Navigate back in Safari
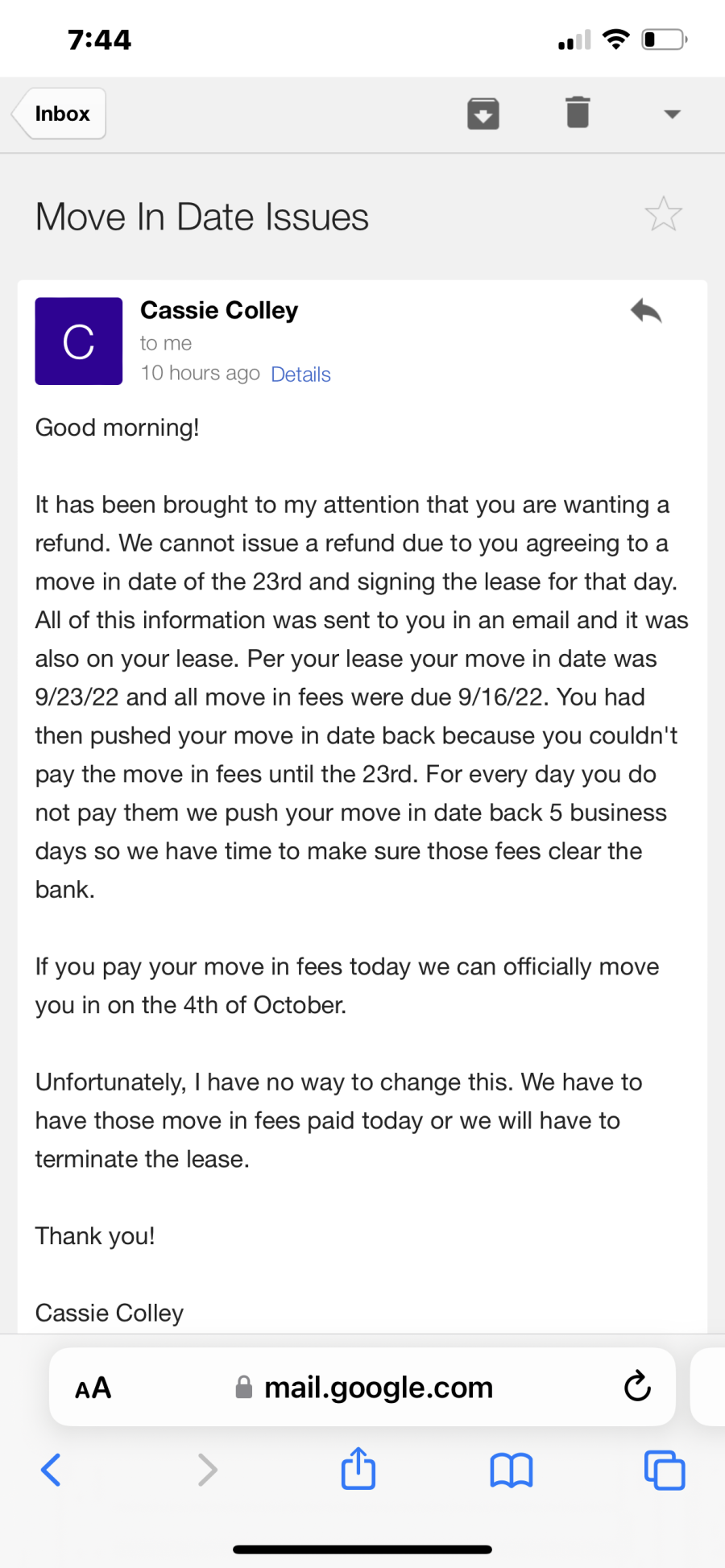 point(51,1470)
